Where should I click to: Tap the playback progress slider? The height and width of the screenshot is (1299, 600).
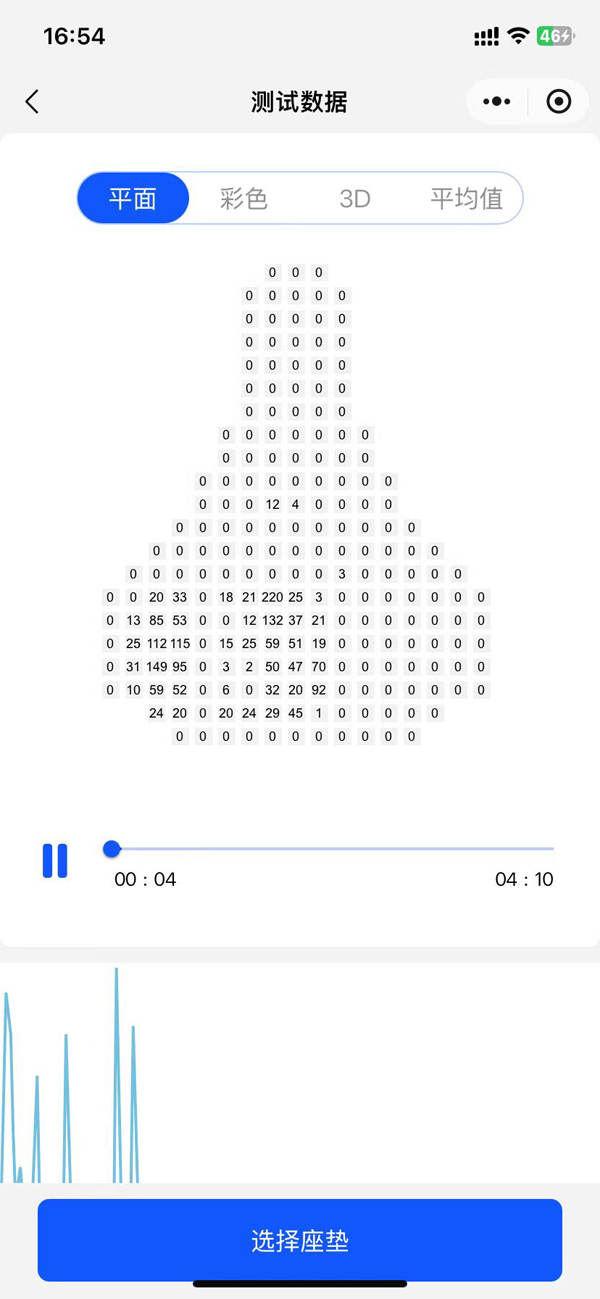click(x=330, y=849)
